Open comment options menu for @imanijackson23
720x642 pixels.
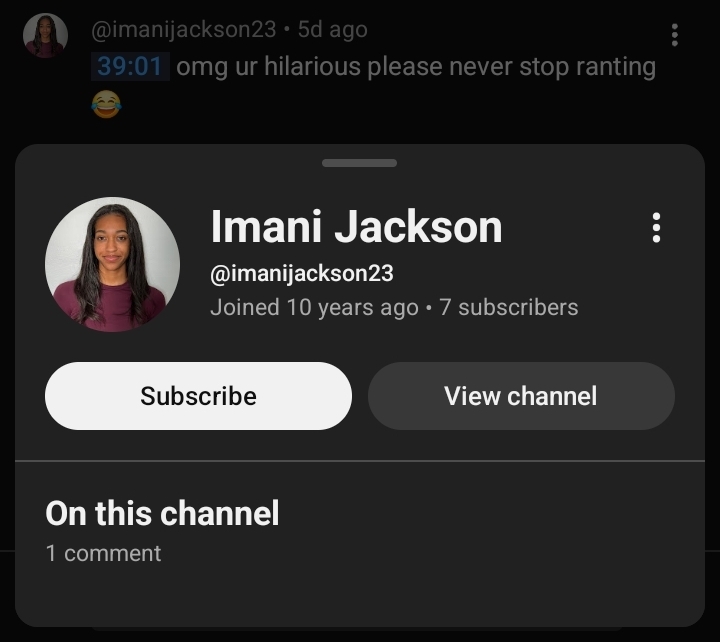675,35
